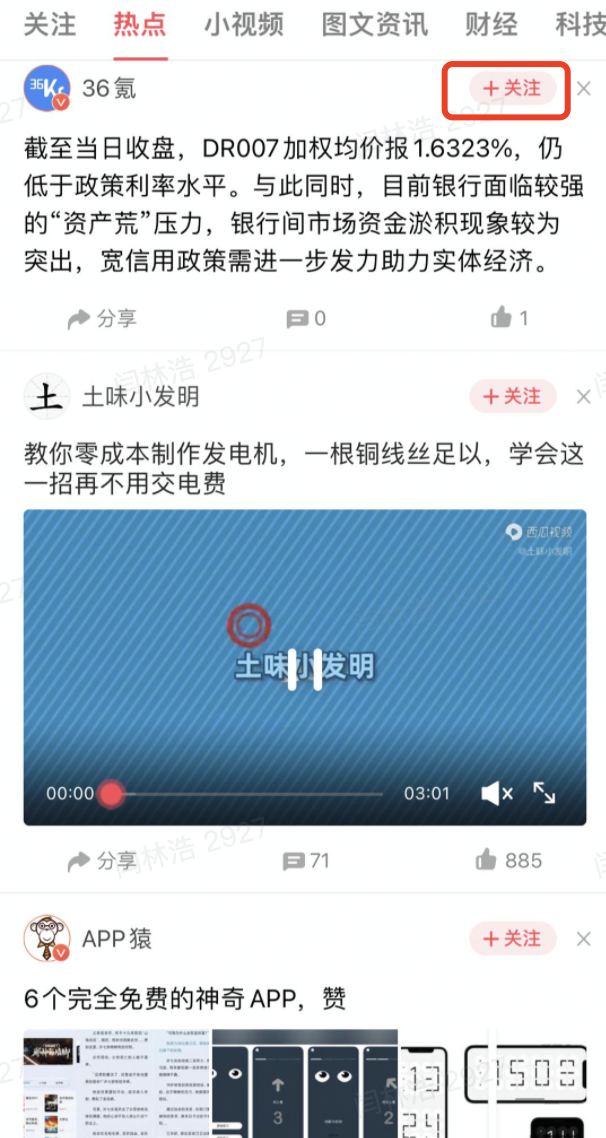
Task: Switch to the 小视频 tab
Action: [x=244, y=24]
